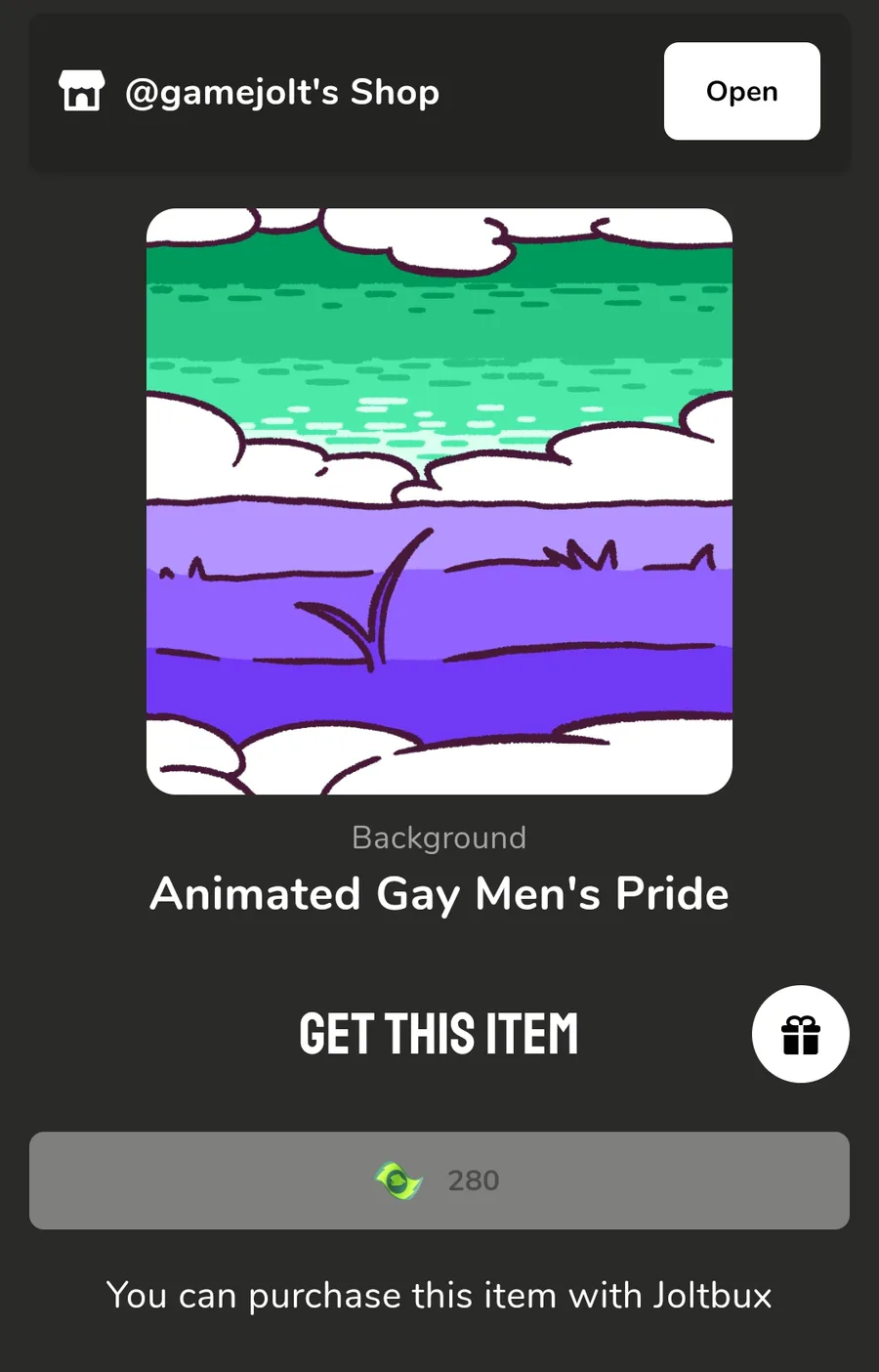The image size is (879, 1372).
Task: Buy the background for 280 Joltbux
Action: click(x=439, y=1180)
